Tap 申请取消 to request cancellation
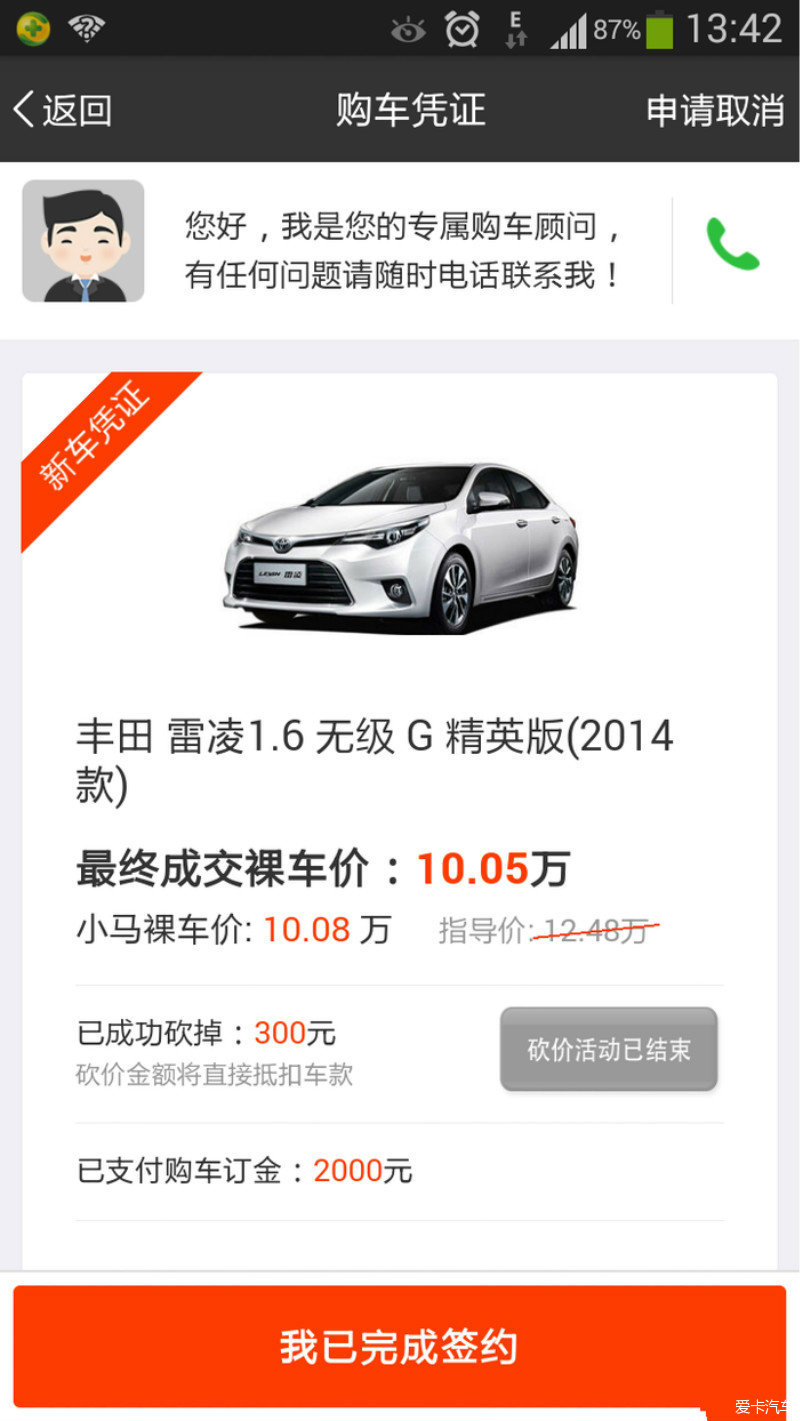Viewport: 800px width, 1421px height. point(715,110)
